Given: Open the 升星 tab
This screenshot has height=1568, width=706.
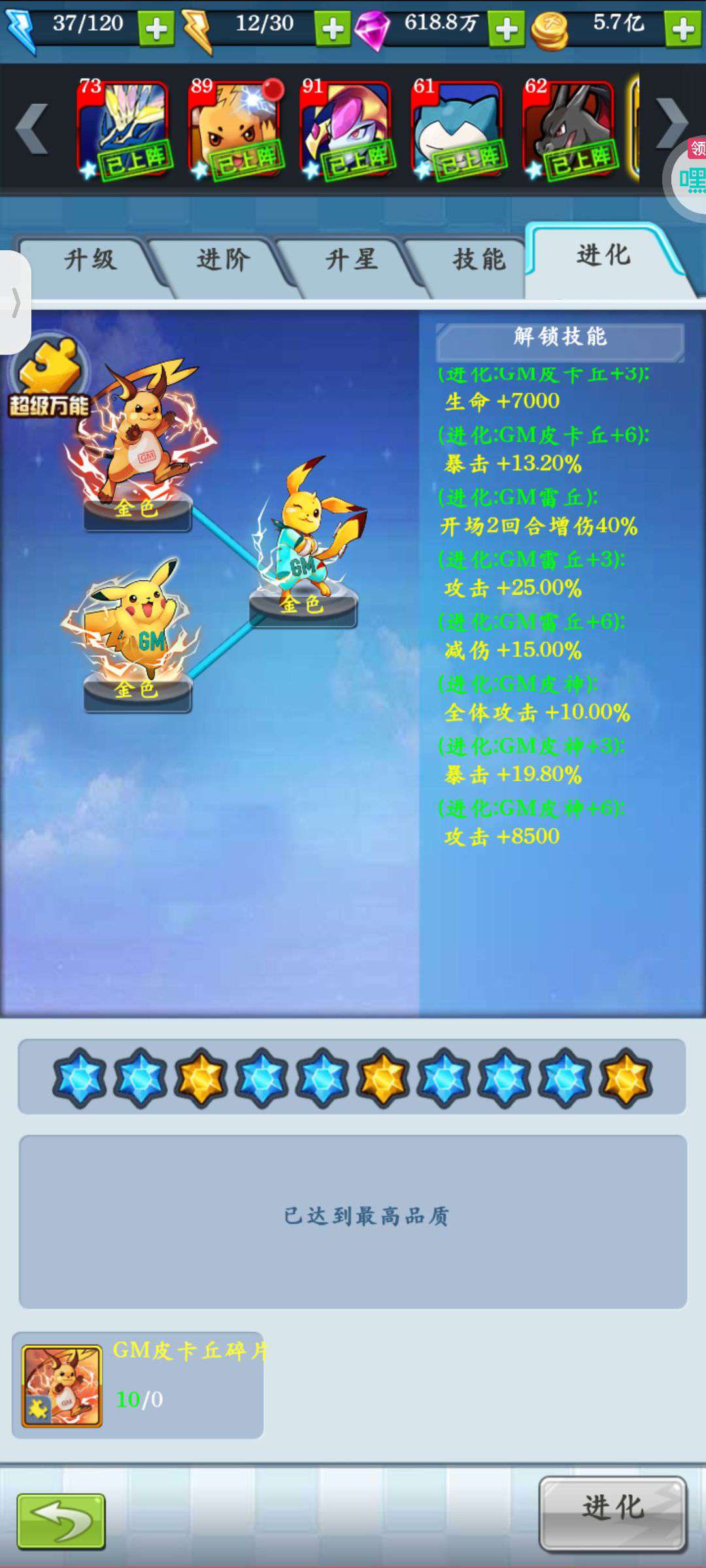Looking at the screenshot, I should click(x=352, y=261).
